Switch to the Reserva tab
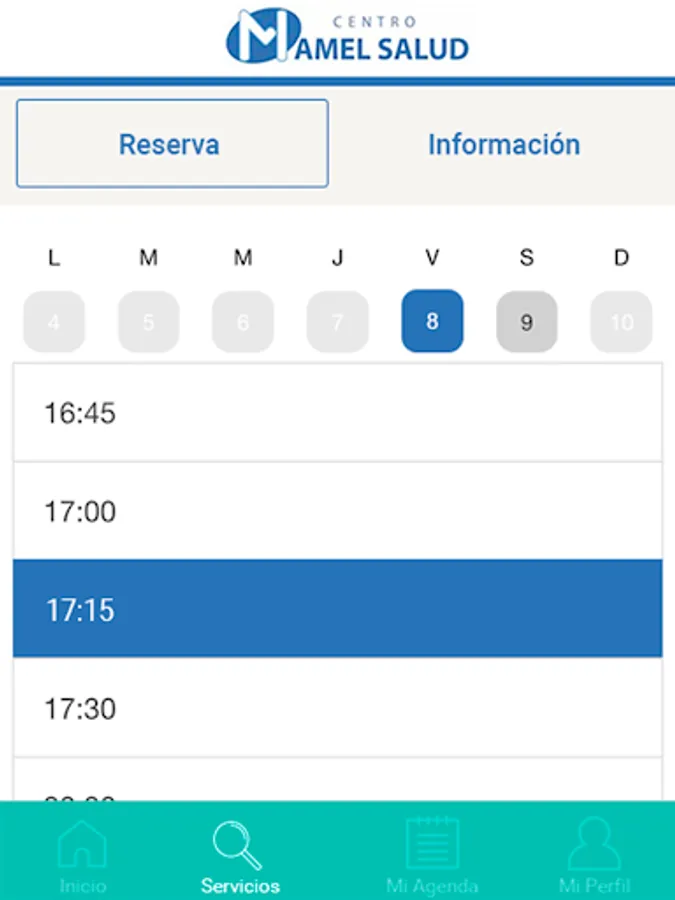Screen dimensions: 675x900 (172, 144)
